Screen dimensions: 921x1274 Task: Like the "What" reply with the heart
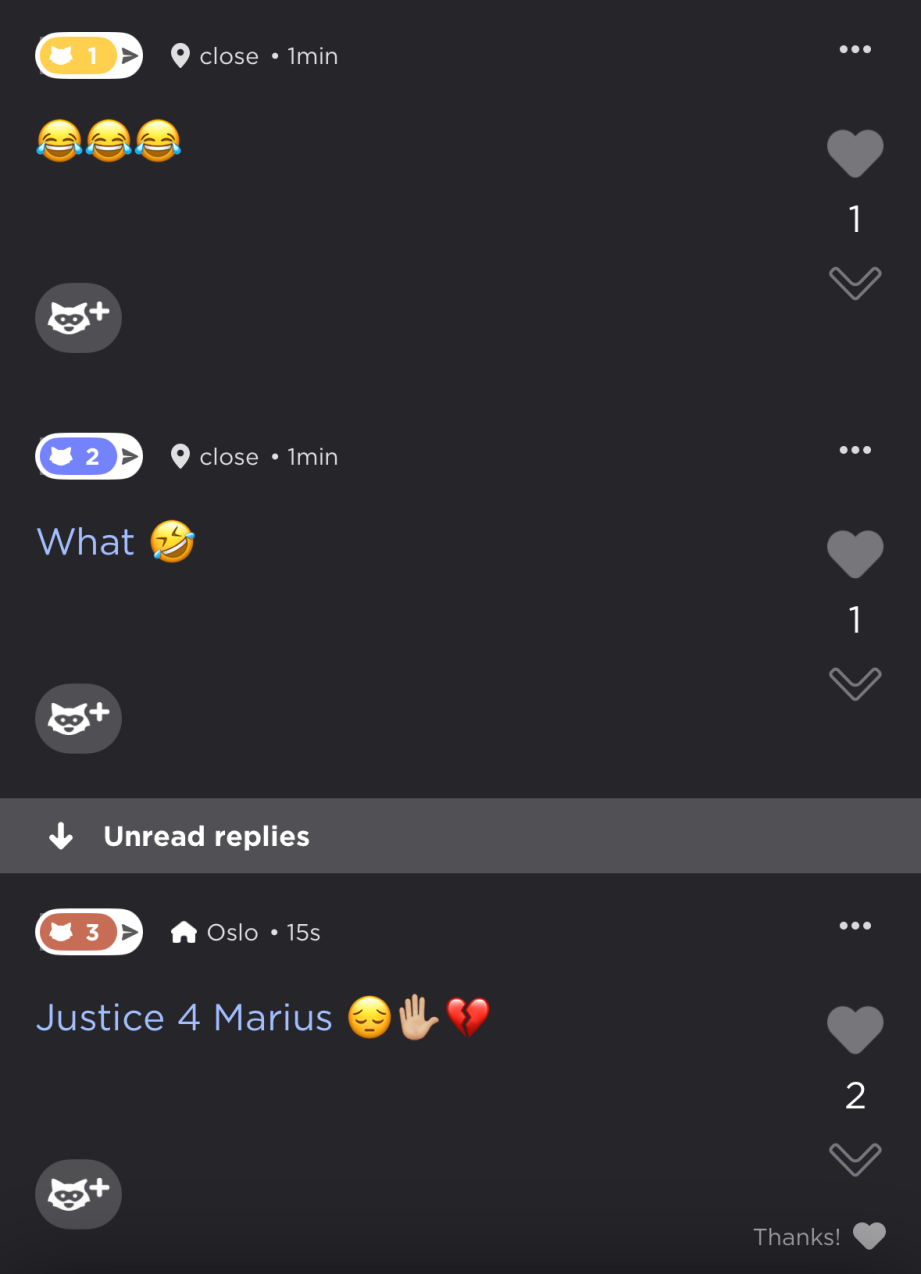click(855, 554)
